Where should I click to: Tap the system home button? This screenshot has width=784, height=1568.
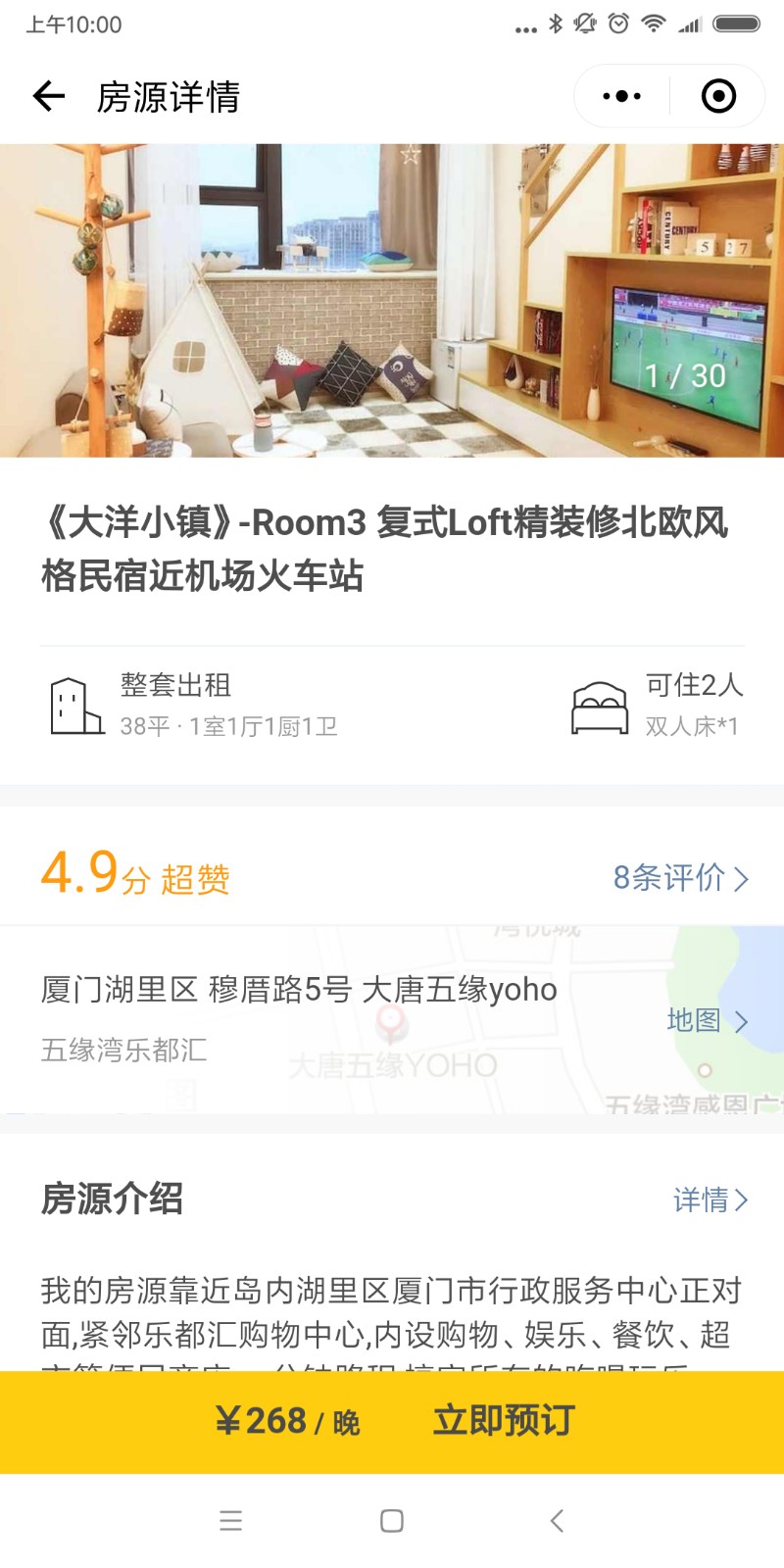pos(392,1521)
